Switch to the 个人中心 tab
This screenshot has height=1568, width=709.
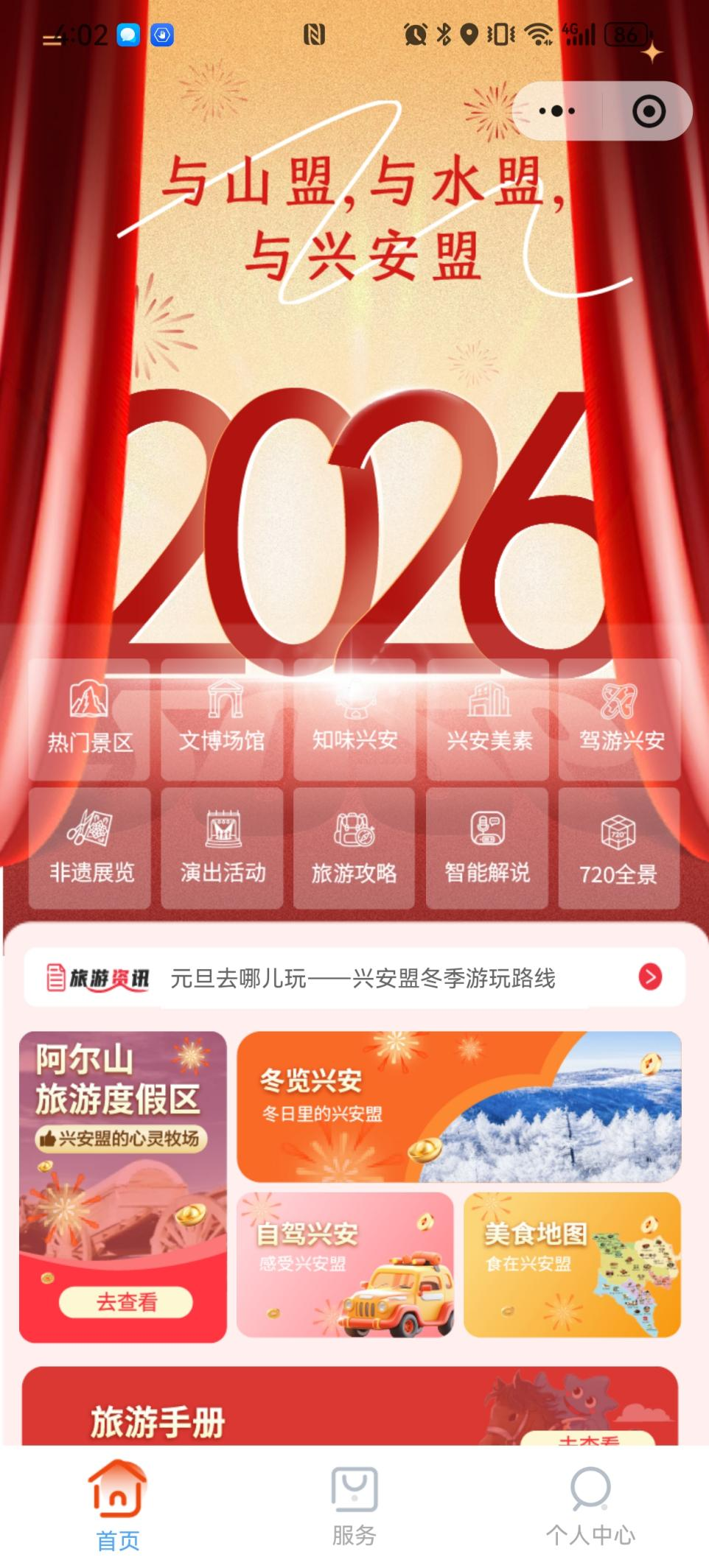click(x=590, y=1506)
